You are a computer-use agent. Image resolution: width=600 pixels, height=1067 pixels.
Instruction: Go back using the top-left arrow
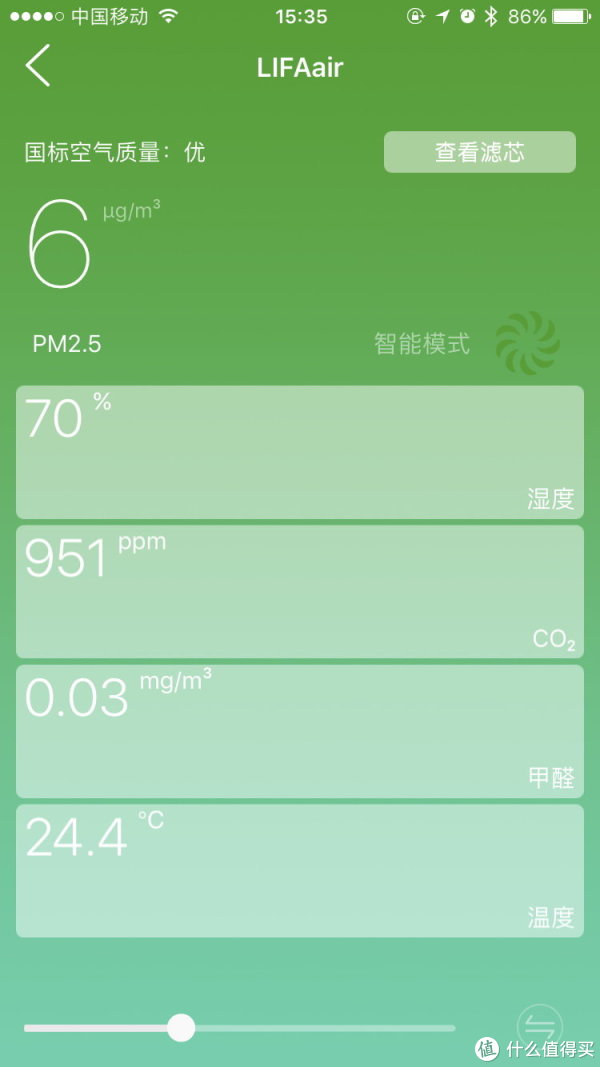point(38,65)
